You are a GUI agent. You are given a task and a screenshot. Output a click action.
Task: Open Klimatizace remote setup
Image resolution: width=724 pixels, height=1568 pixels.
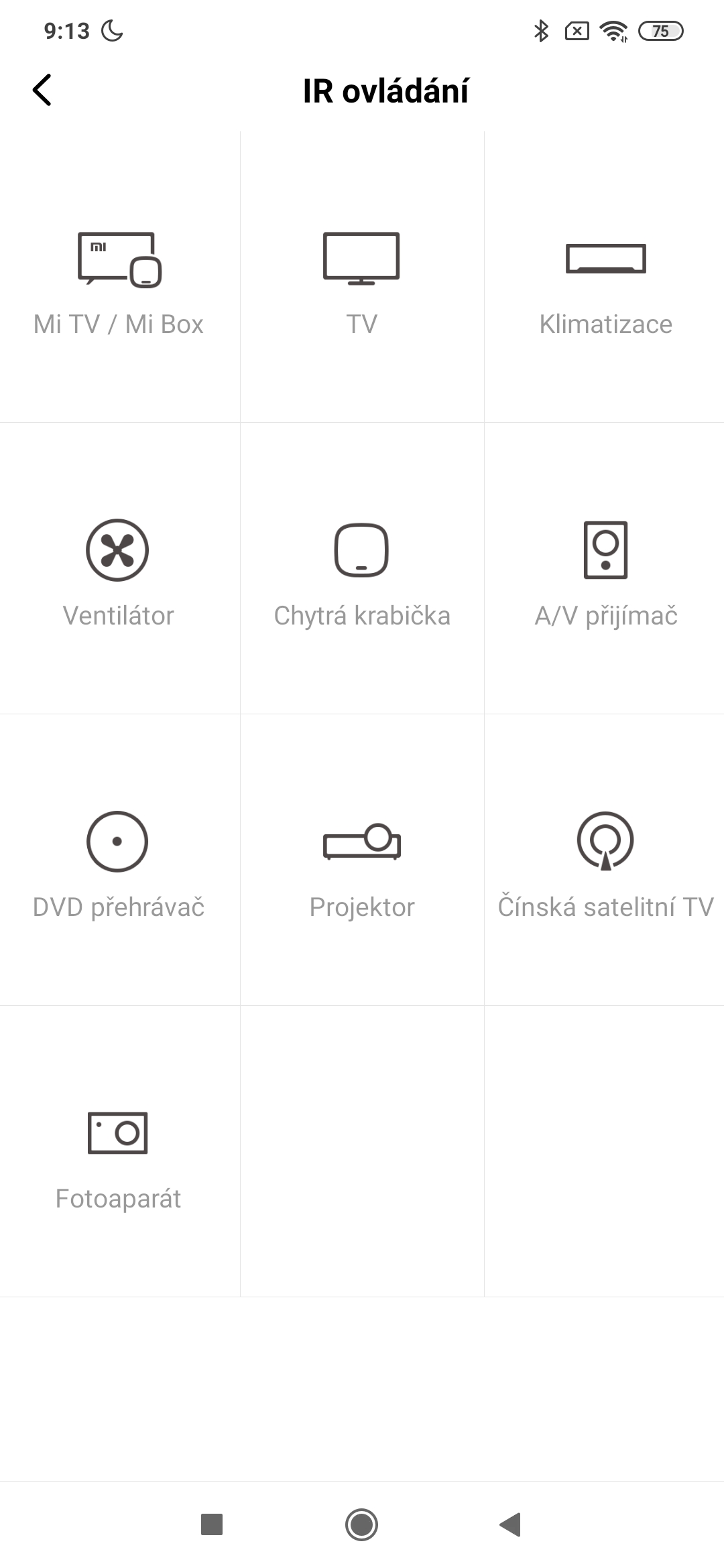tap(605, 277)
